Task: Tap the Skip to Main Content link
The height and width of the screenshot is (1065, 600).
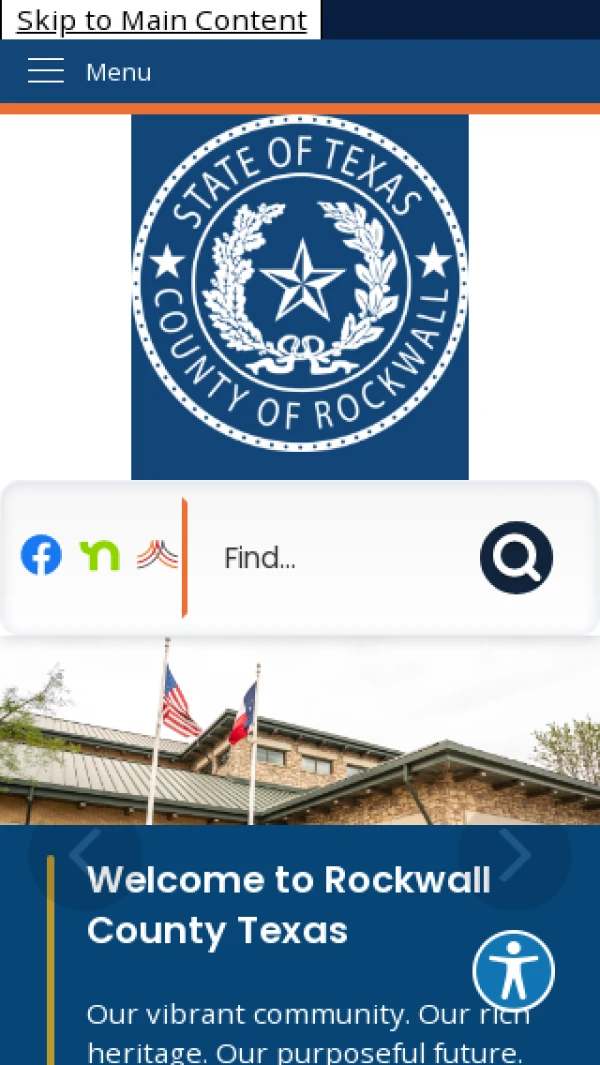Action: click(x=161, y=20)
